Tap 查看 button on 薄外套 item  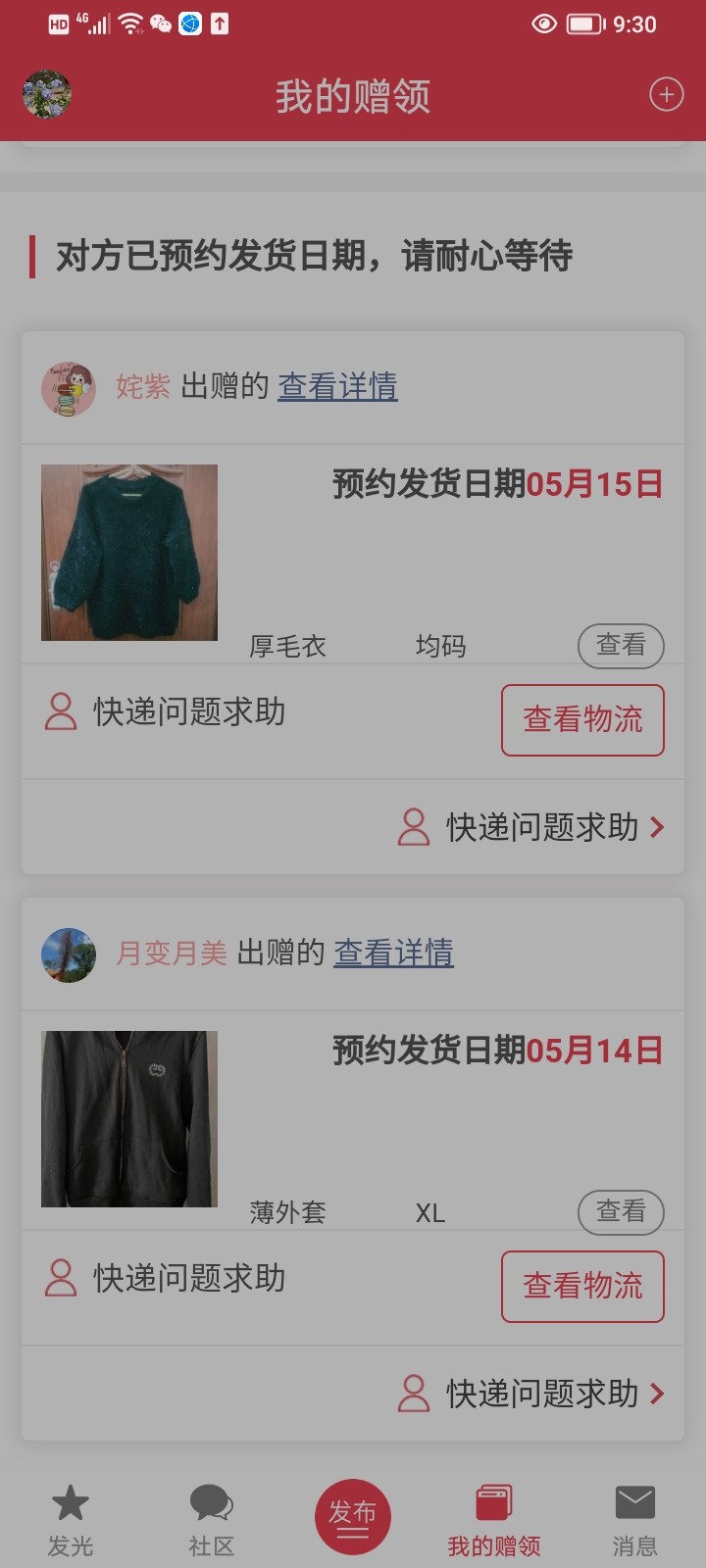(621, 1212)
